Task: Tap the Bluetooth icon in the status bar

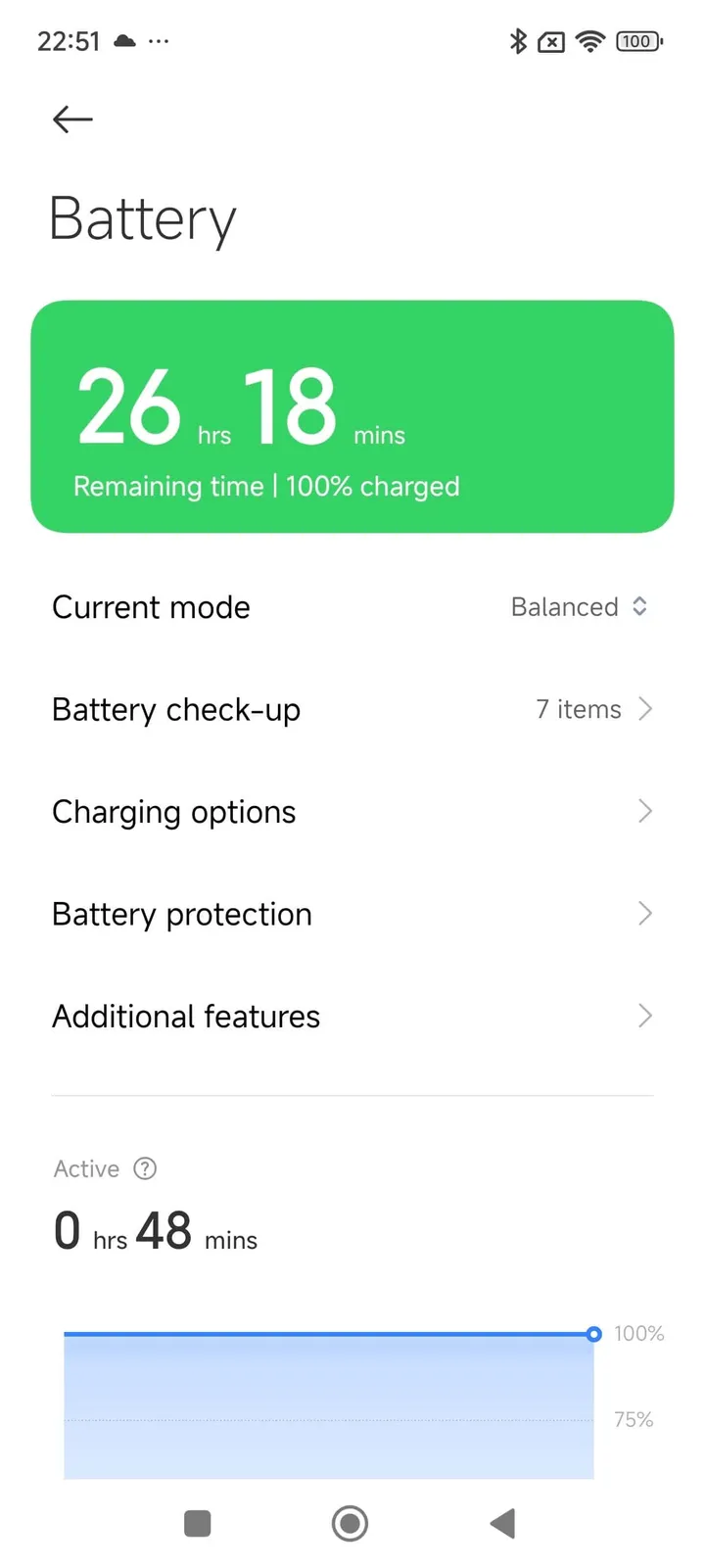Action: pos(520,41)
